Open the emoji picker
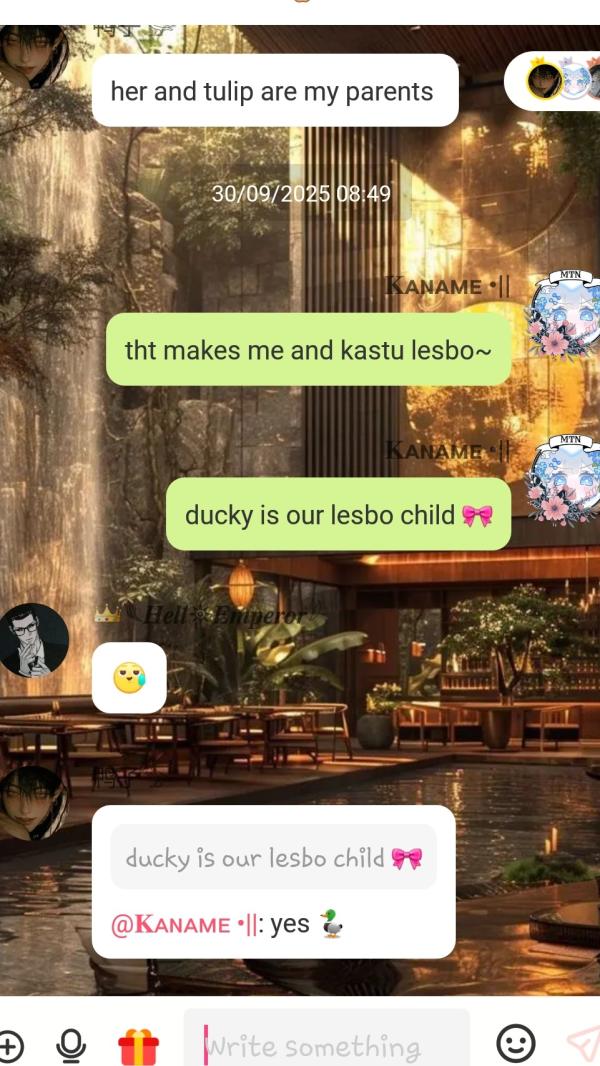 (x=516, y=1045)
